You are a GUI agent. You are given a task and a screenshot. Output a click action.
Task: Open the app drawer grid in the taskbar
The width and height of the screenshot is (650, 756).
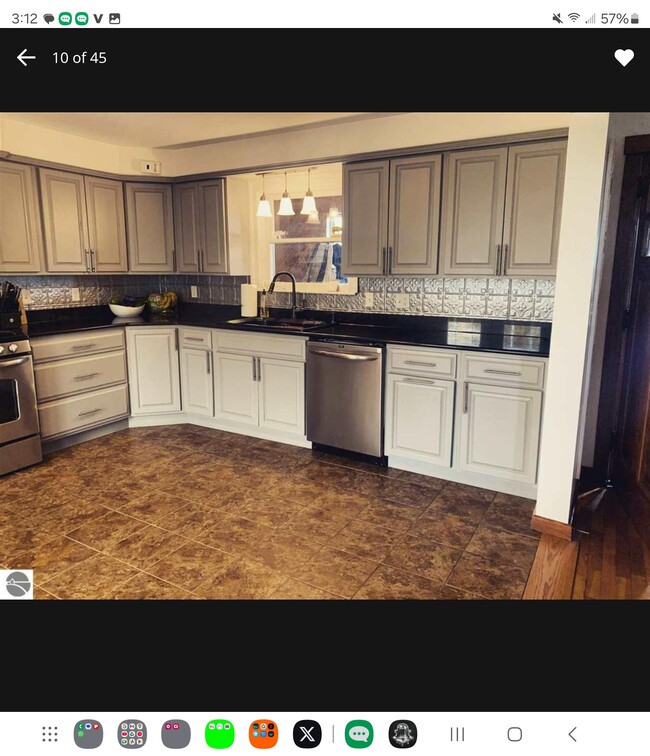tap(49, 734)
